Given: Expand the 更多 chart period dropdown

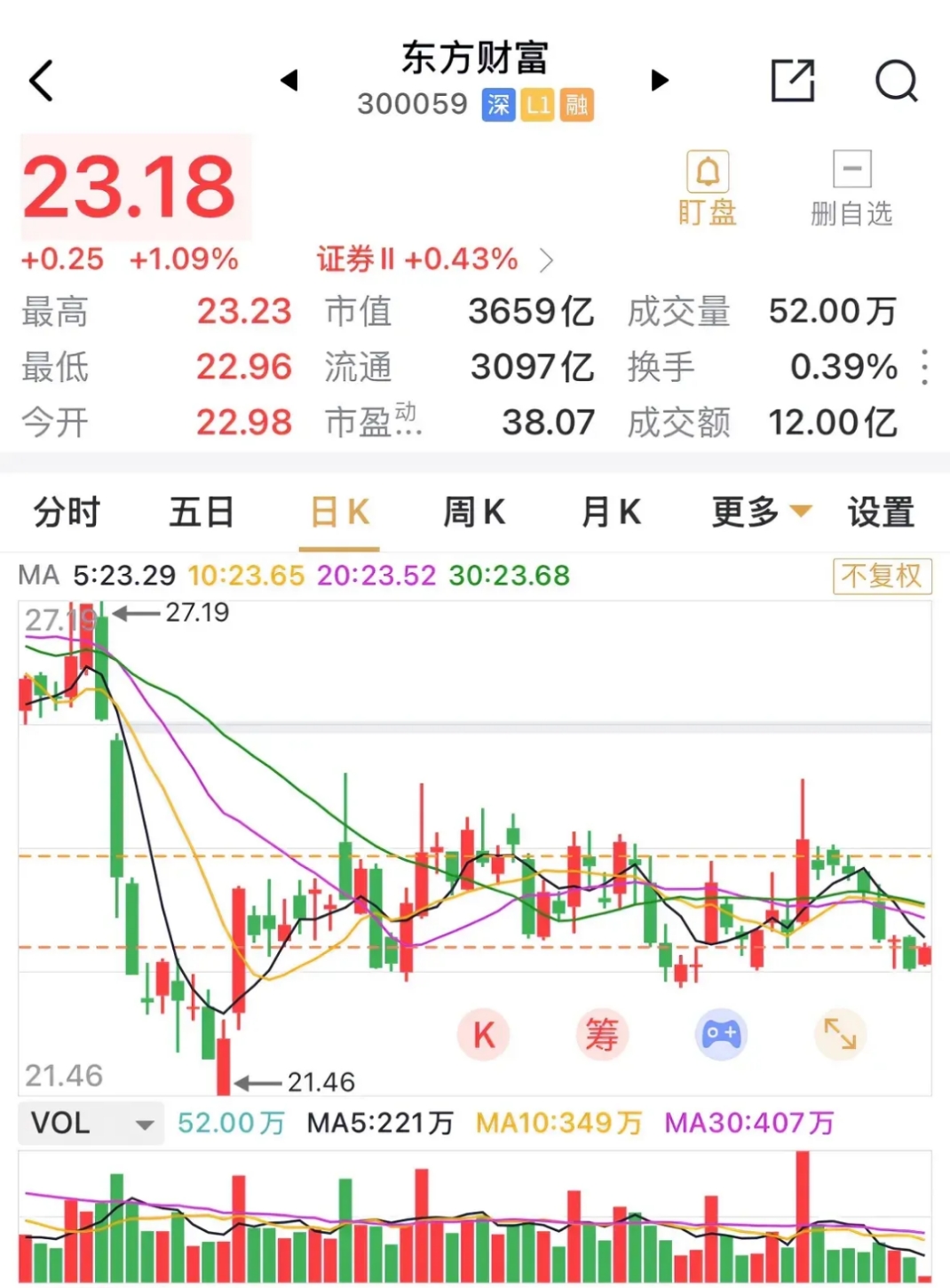Looking at the screenshot, I should tap(761, 513).
